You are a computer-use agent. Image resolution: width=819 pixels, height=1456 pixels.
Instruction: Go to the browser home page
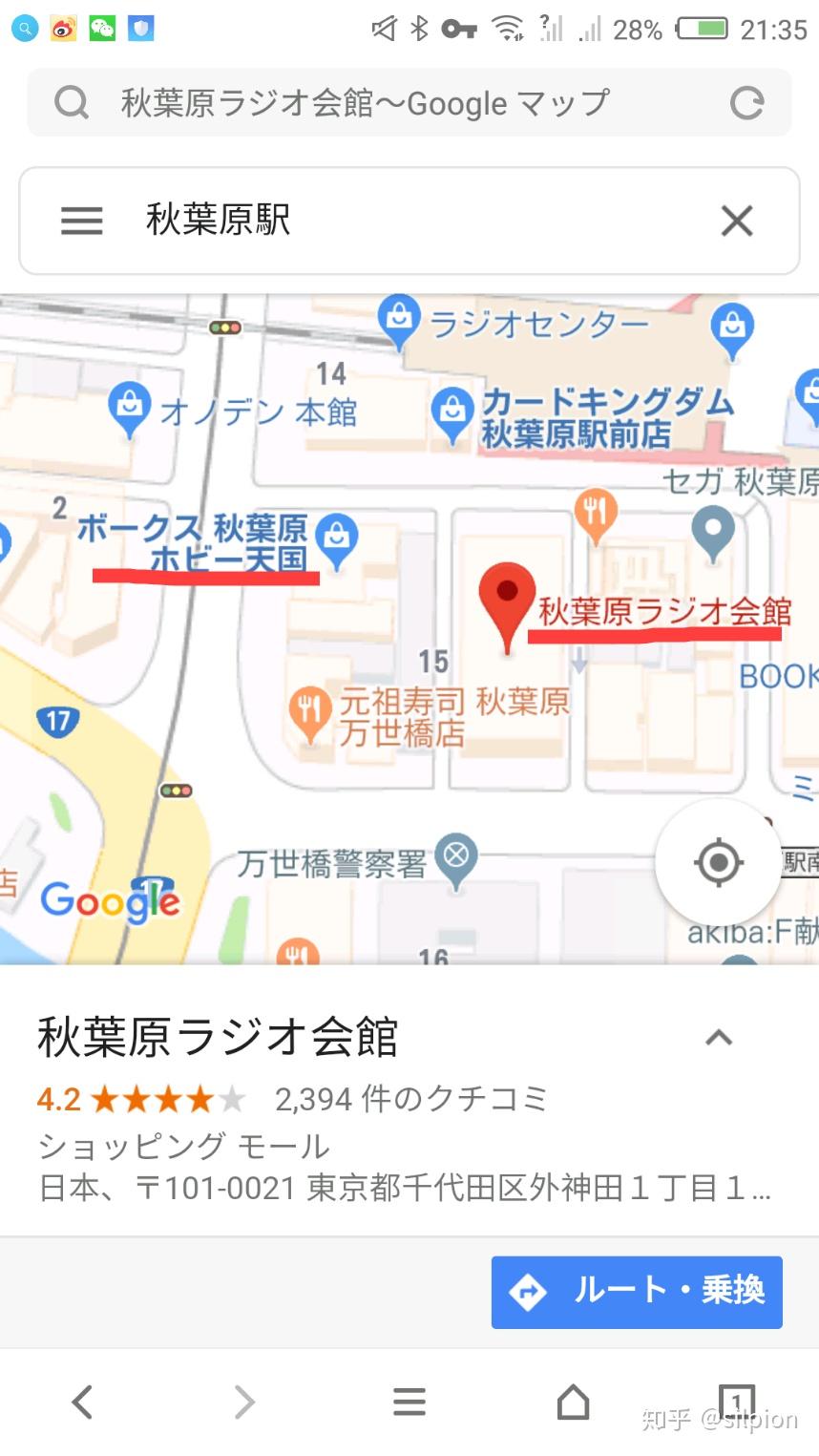[573, 1402]
